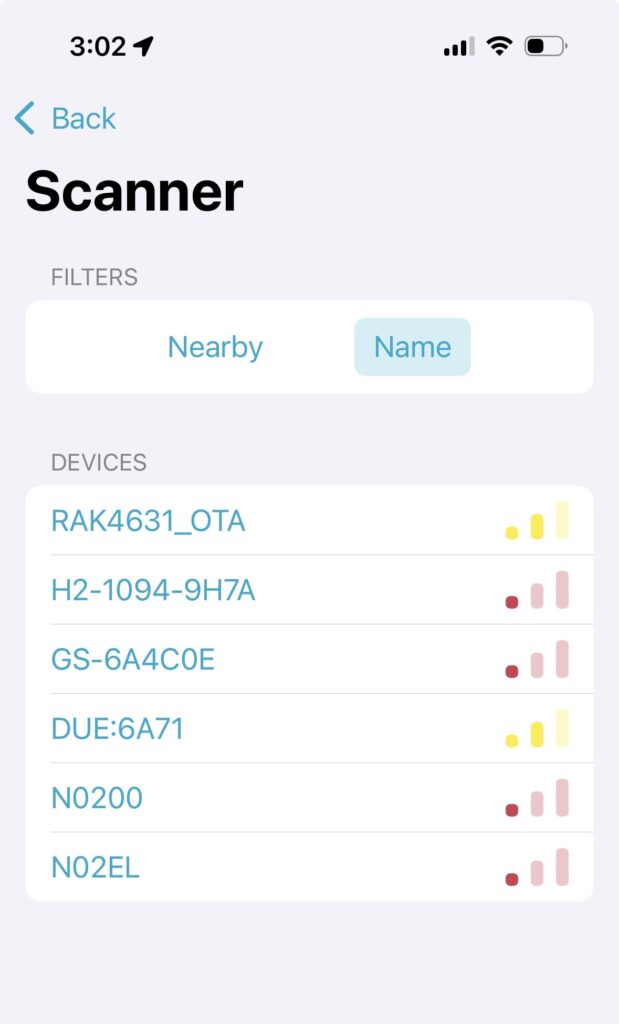Pick the N02EL device
Image resolution: width=619 pixels, height=1024 pixels.
click(95, 867)
